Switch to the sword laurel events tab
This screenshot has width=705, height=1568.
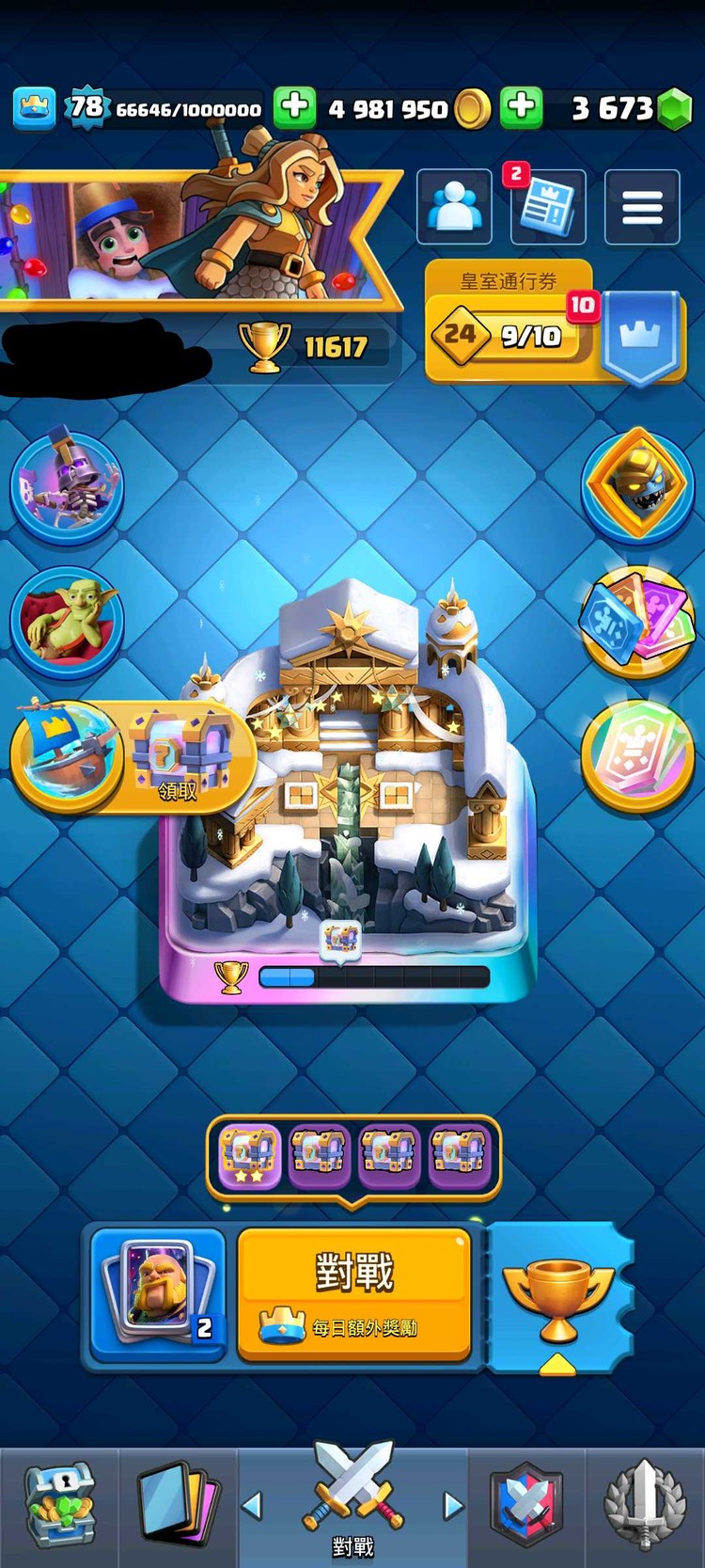click(645, 1505)
